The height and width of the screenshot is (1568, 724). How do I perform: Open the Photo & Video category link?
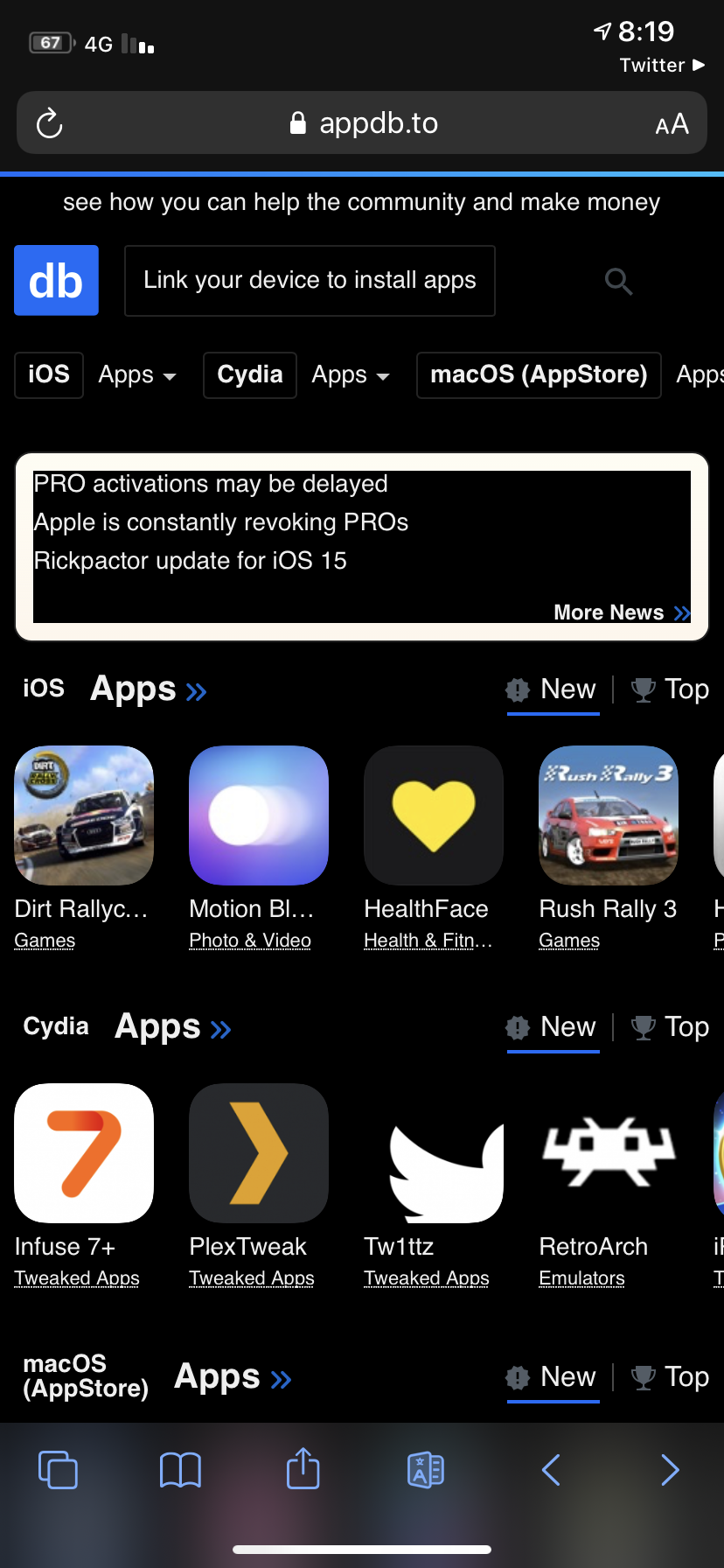(250, 941)
